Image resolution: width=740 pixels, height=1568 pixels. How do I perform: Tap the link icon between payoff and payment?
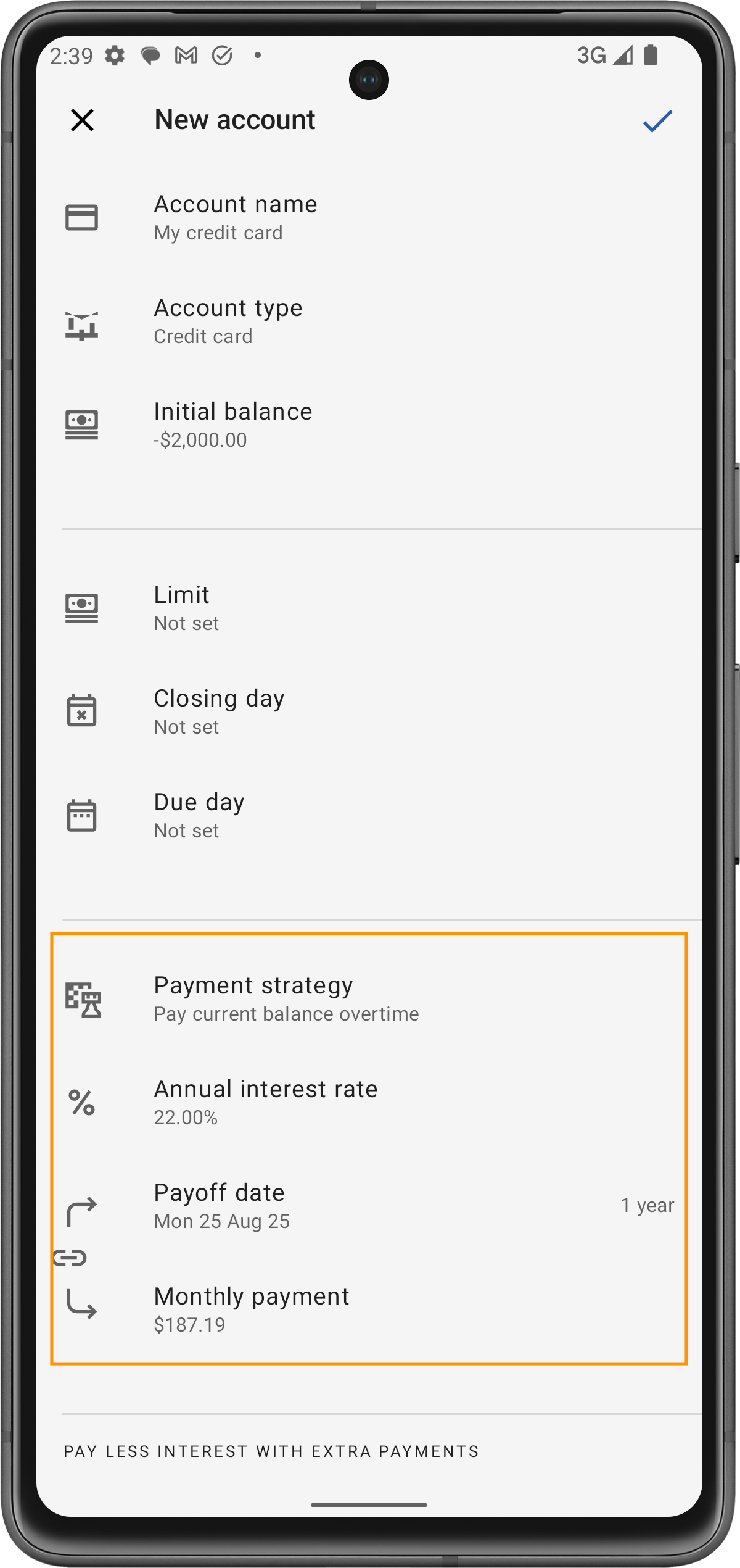point(70,1258)
